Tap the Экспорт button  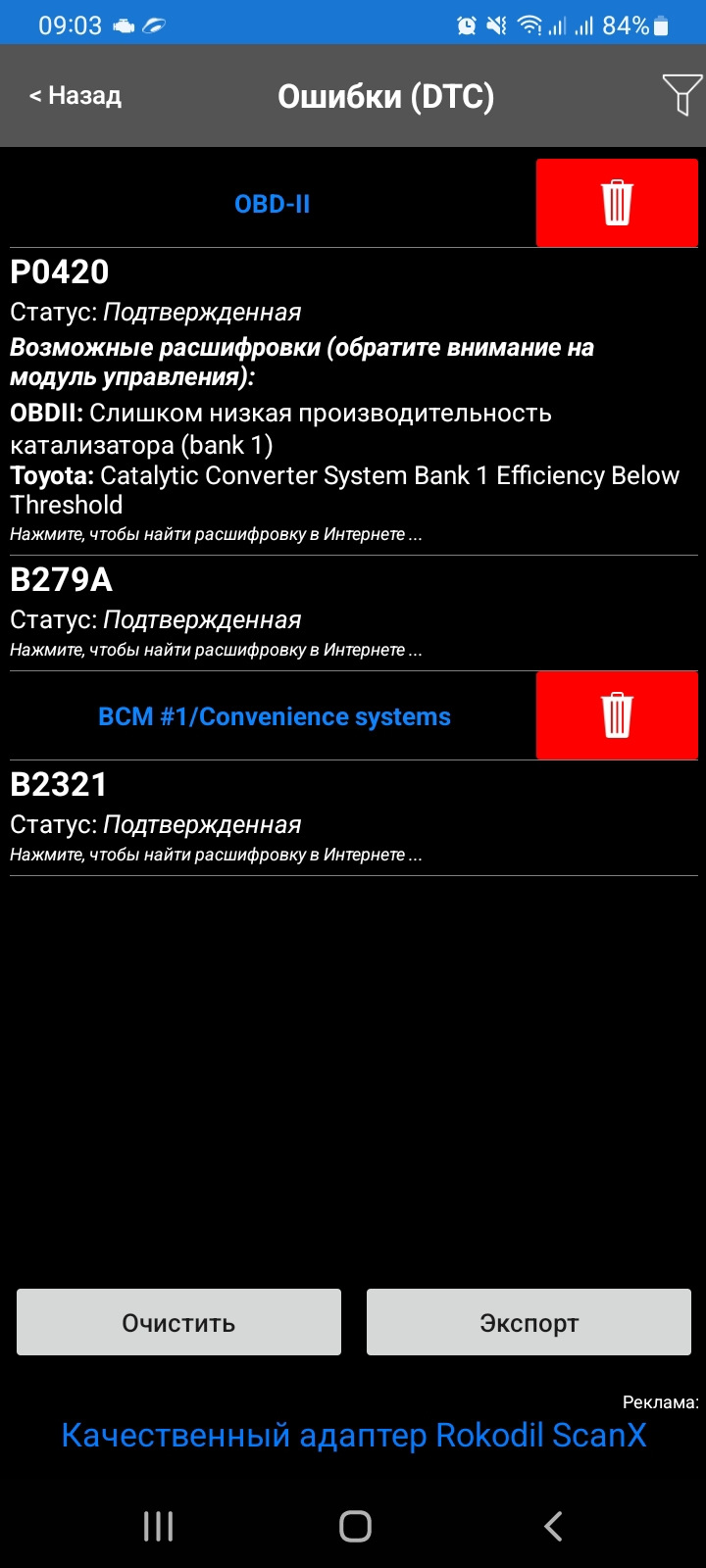tap(529, 1323)
